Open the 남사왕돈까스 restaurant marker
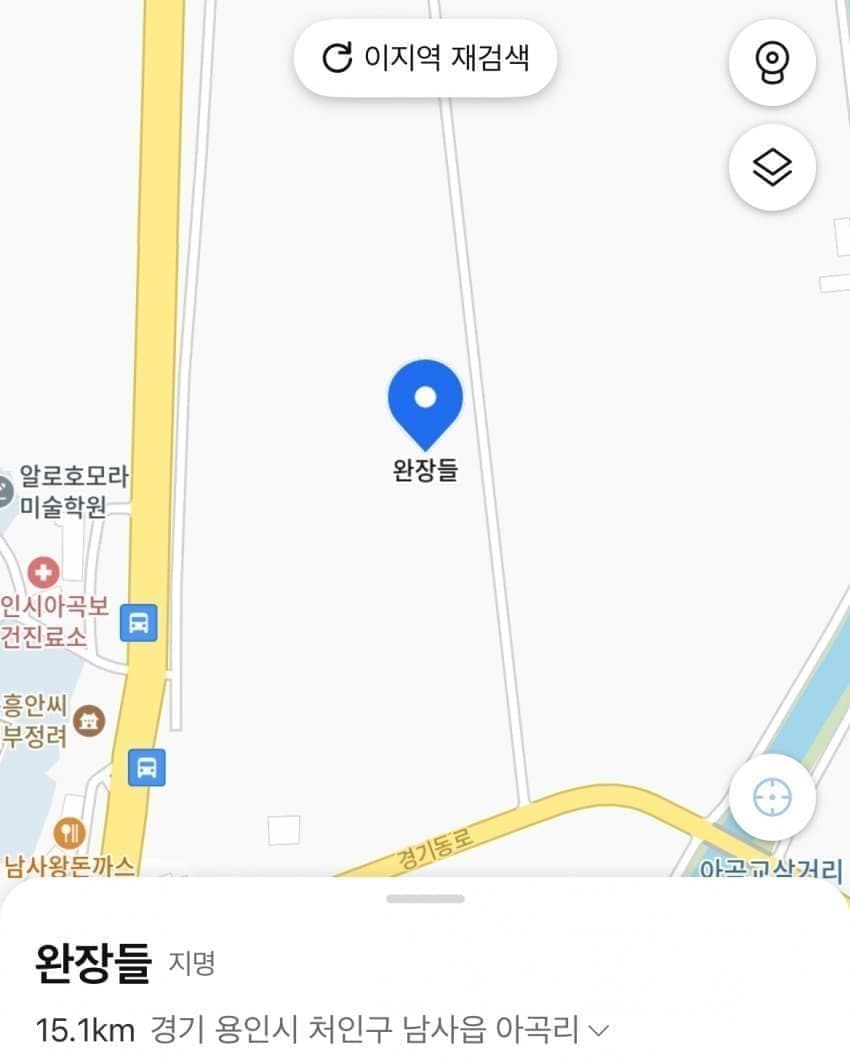The height and width of the screenshot is (1061, 850). (69, 832)
